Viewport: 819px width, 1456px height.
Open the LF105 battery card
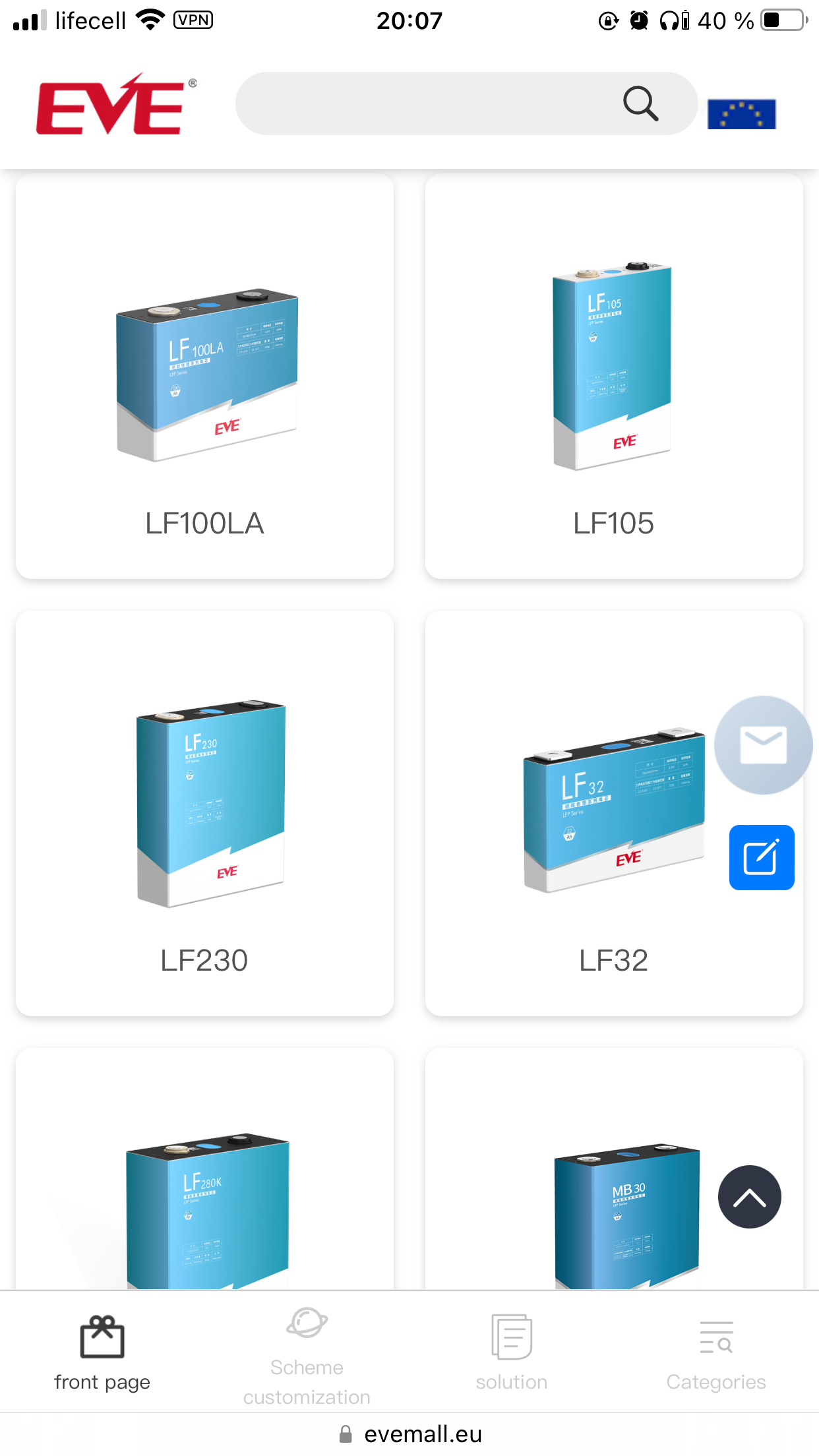point(614,376)
